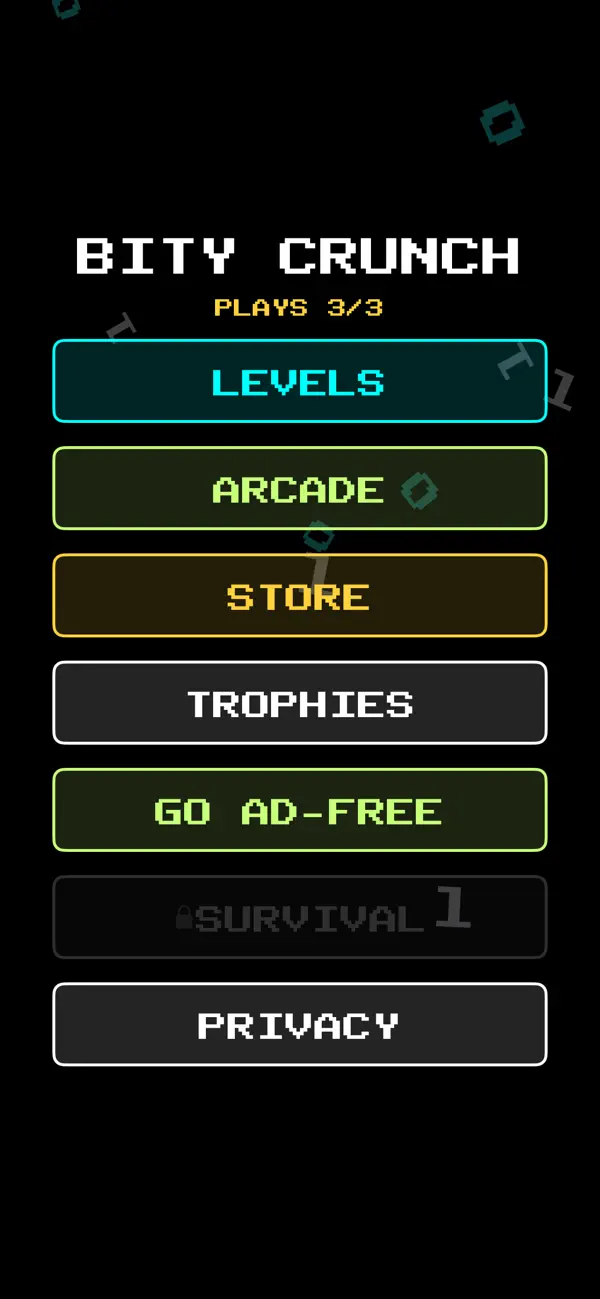600x1299 pixels.
Task: Tap the locked Survival button
Action: point(300,917)
